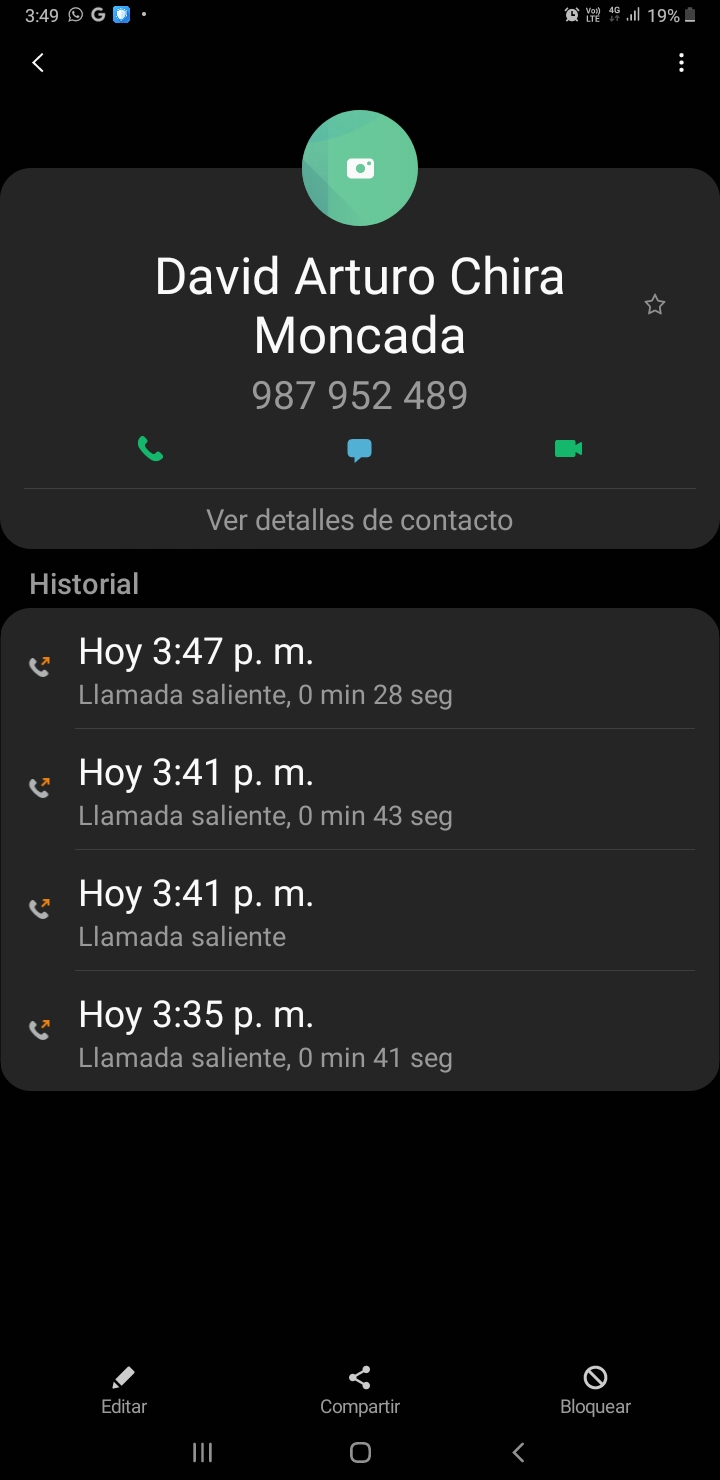Go to home screen via navigation bar
720x1480 pixels.
click(361, 1453)
